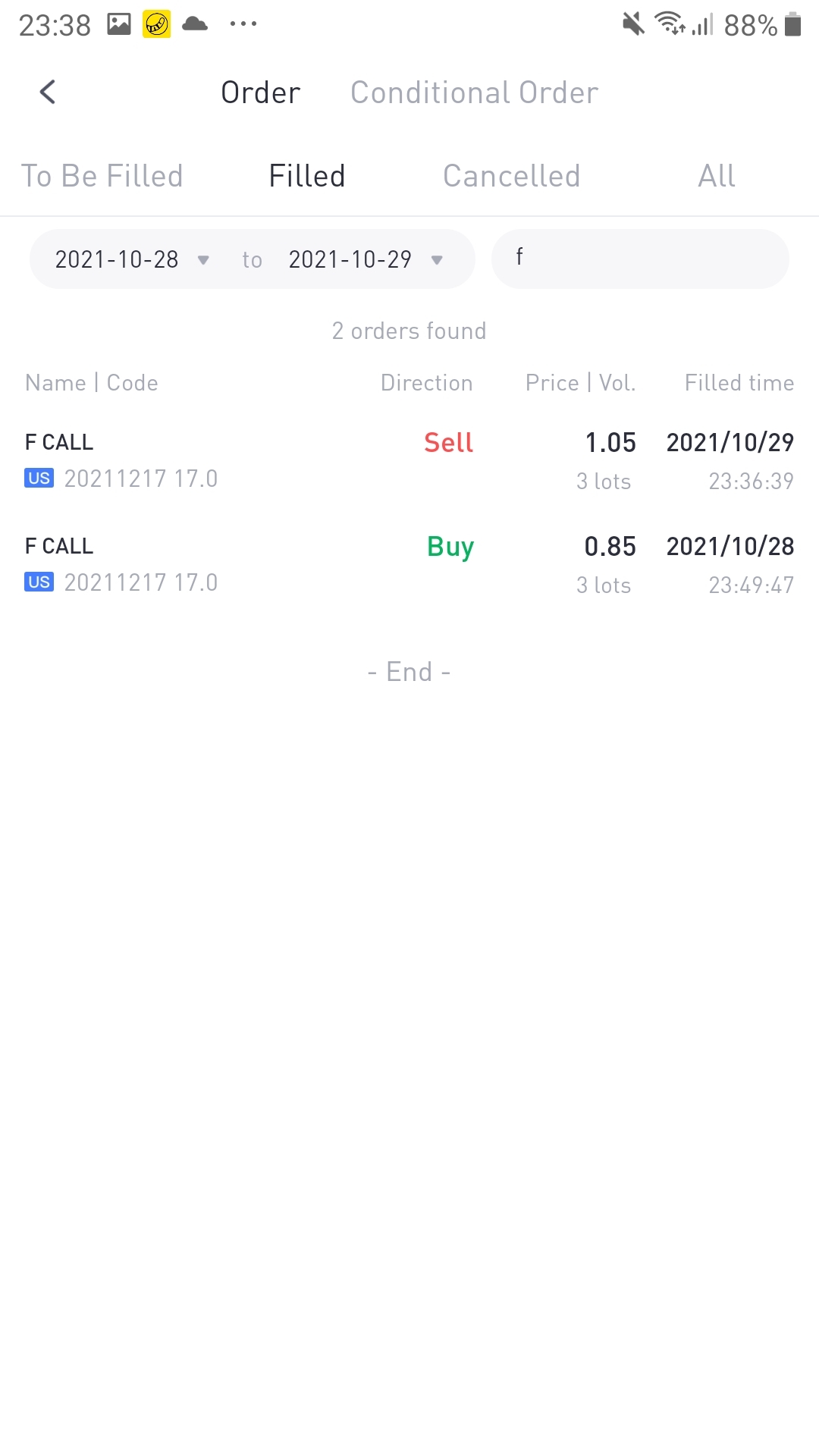Edit the search field containing "f"
The height and width of the screenshot is (1456, 819).
640,259
